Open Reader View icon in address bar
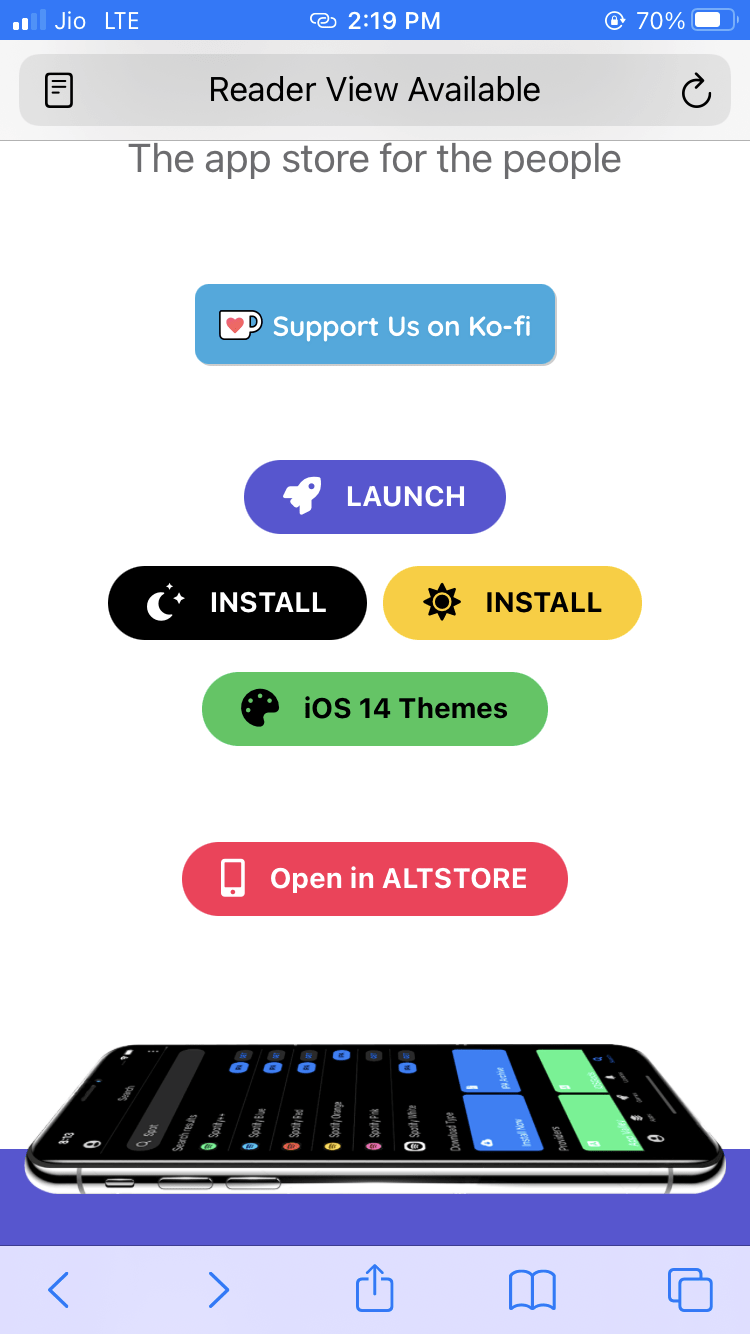Image resolution: width=750 pixels, height=1334 pixels. click(x=59, y=91)
